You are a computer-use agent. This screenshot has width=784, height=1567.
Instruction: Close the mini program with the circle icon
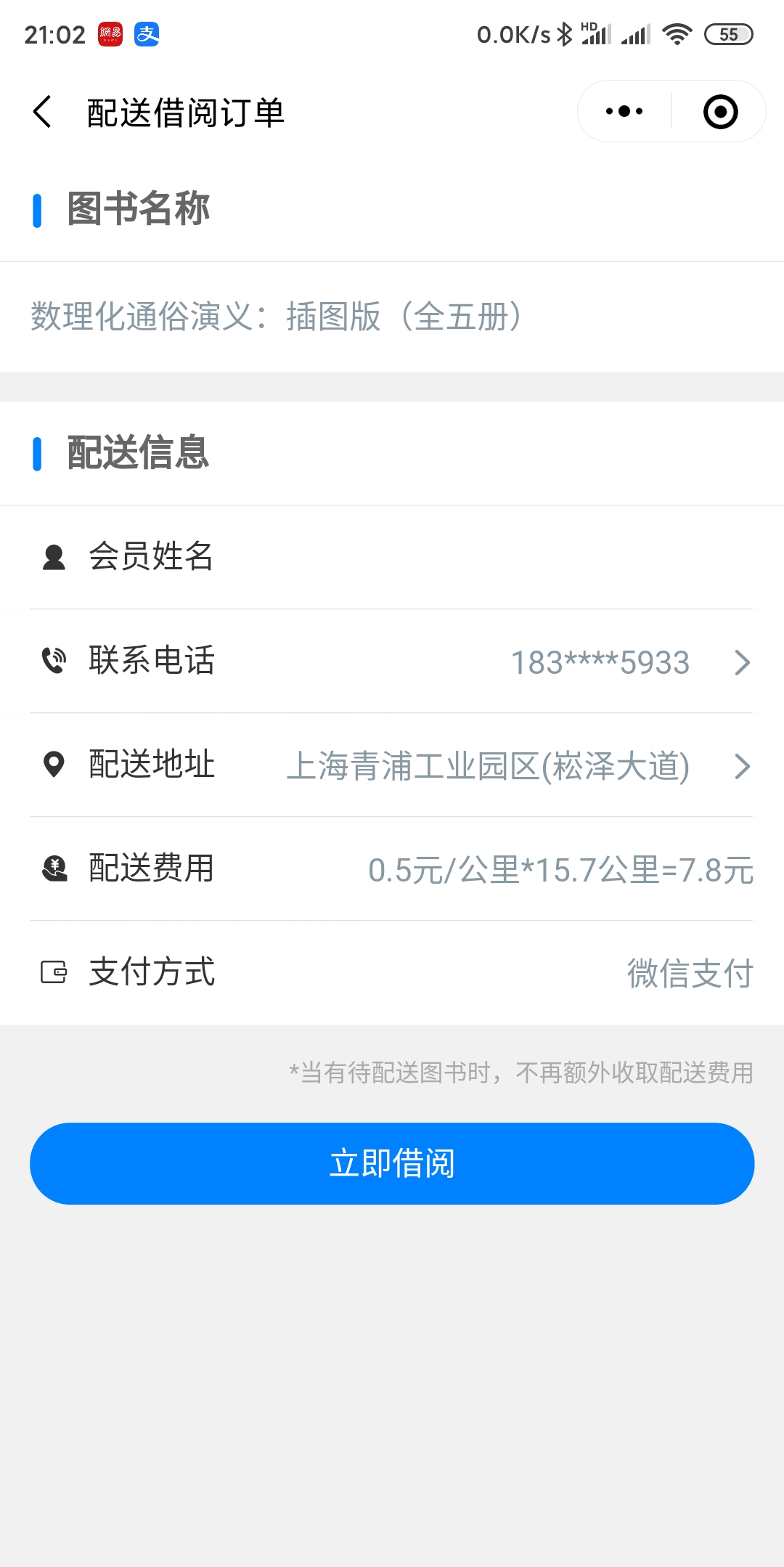coord(720,112)
